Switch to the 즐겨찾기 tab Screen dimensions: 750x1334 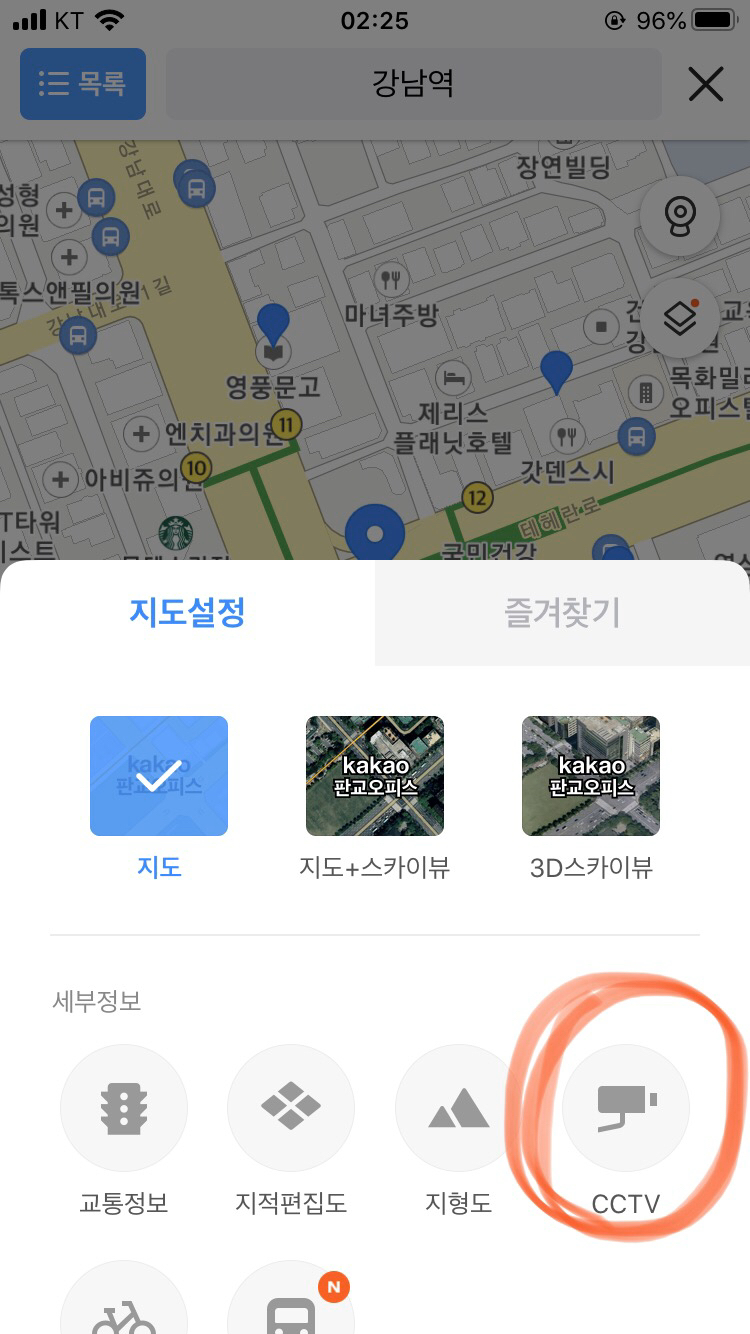pos(562,613)
